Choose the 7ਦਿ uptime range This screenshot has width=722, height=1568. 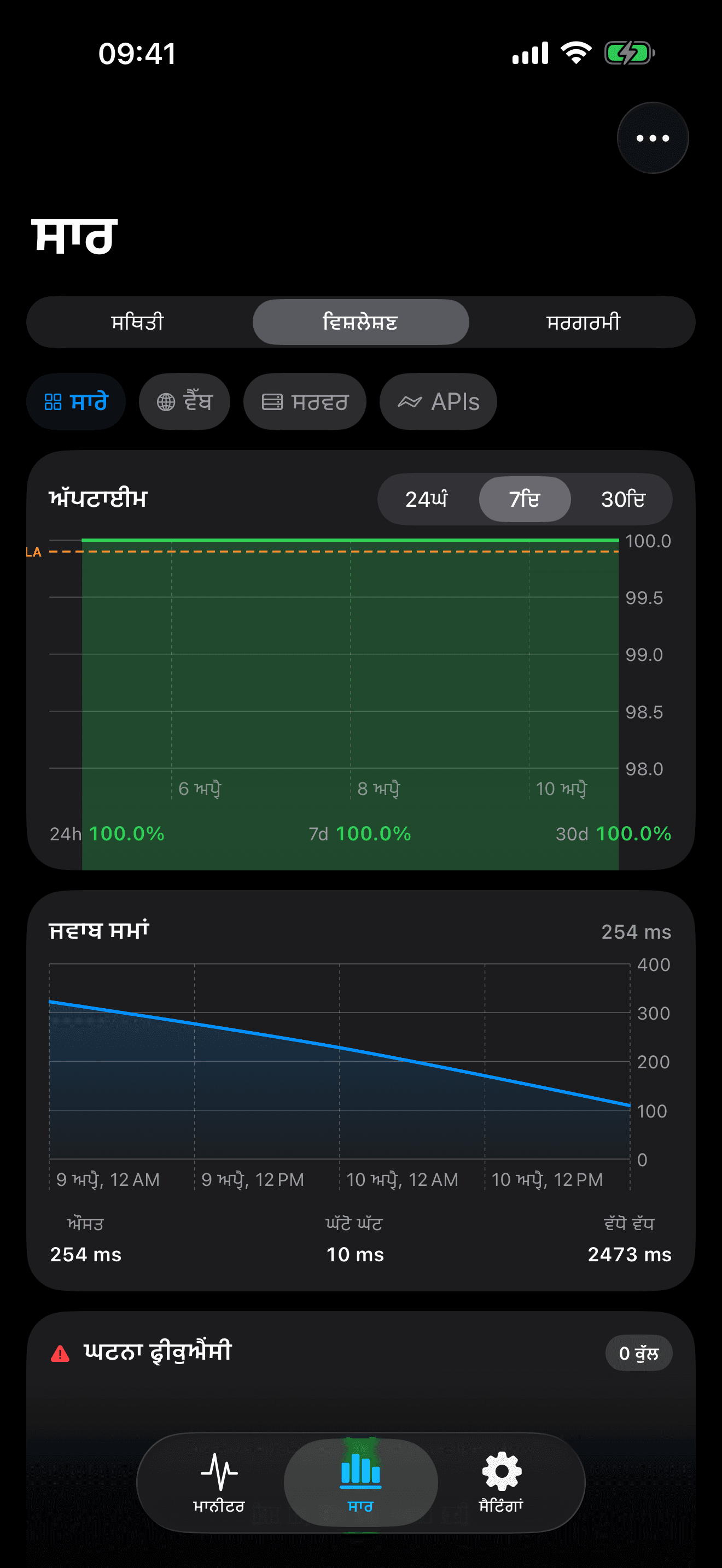[525, 499]
